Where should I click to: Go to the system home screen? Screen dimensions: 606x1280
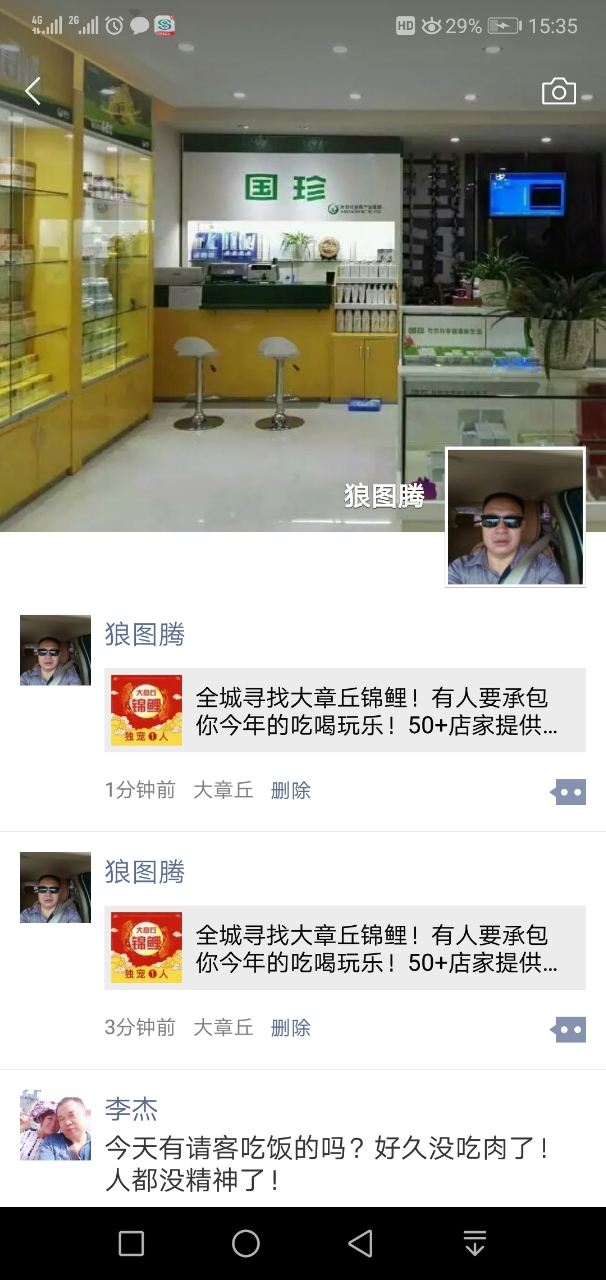pos(246,1243)
